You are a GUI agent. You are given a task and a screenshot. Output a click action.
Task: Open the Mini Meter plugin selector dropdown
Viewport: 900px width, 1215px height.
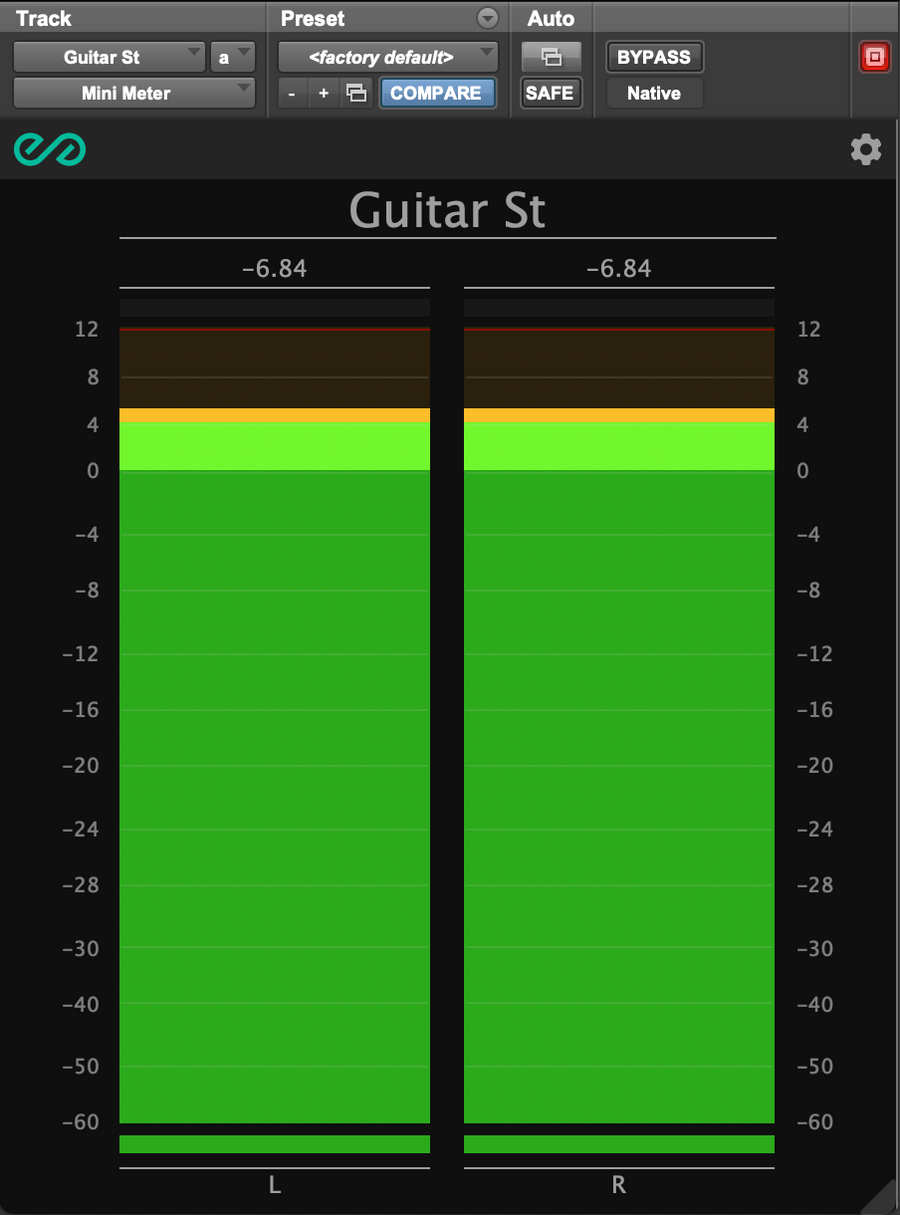(x=133, y=93)
